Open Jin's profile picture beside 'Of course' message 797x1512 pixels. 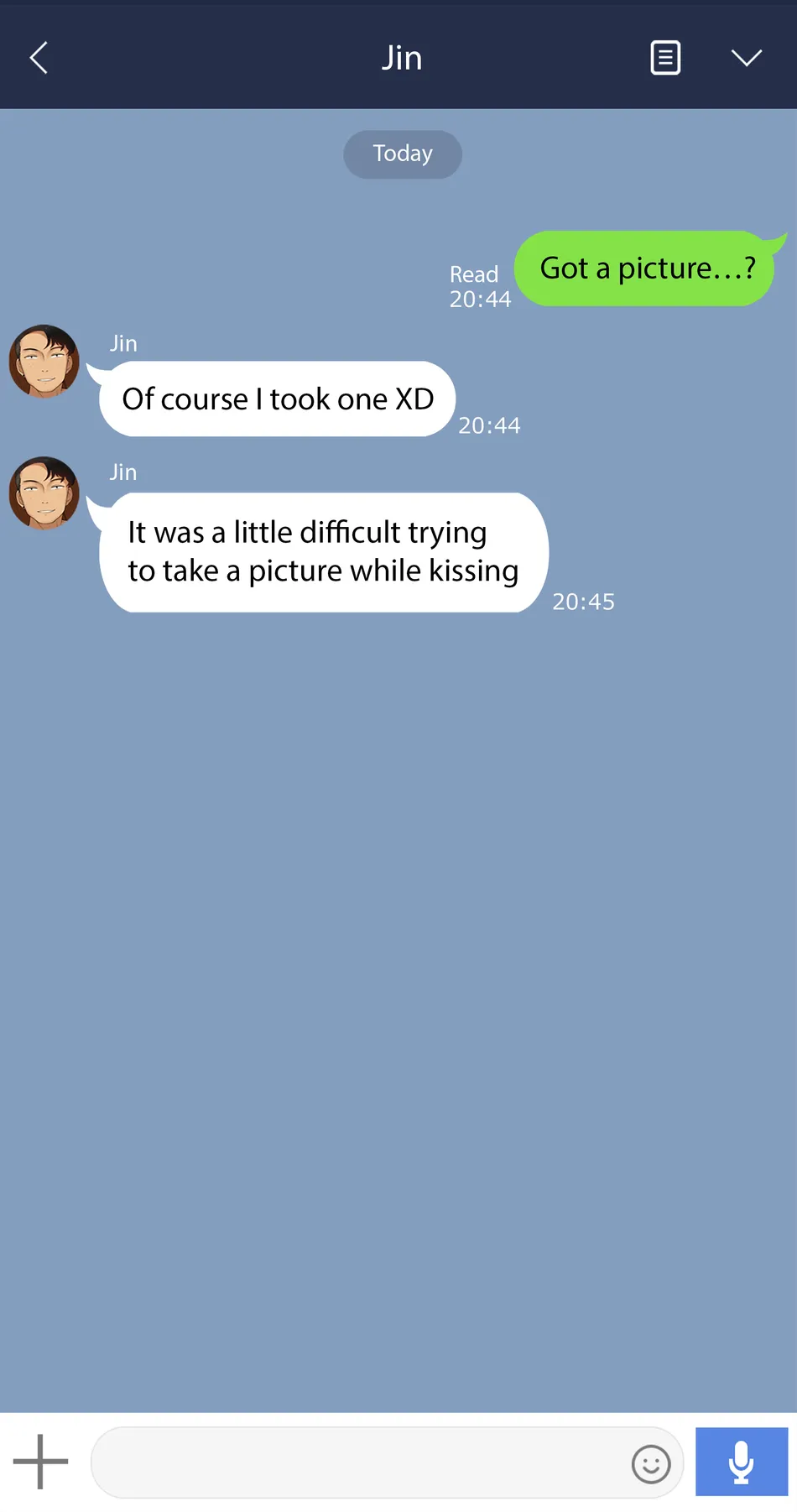point(44,362)
